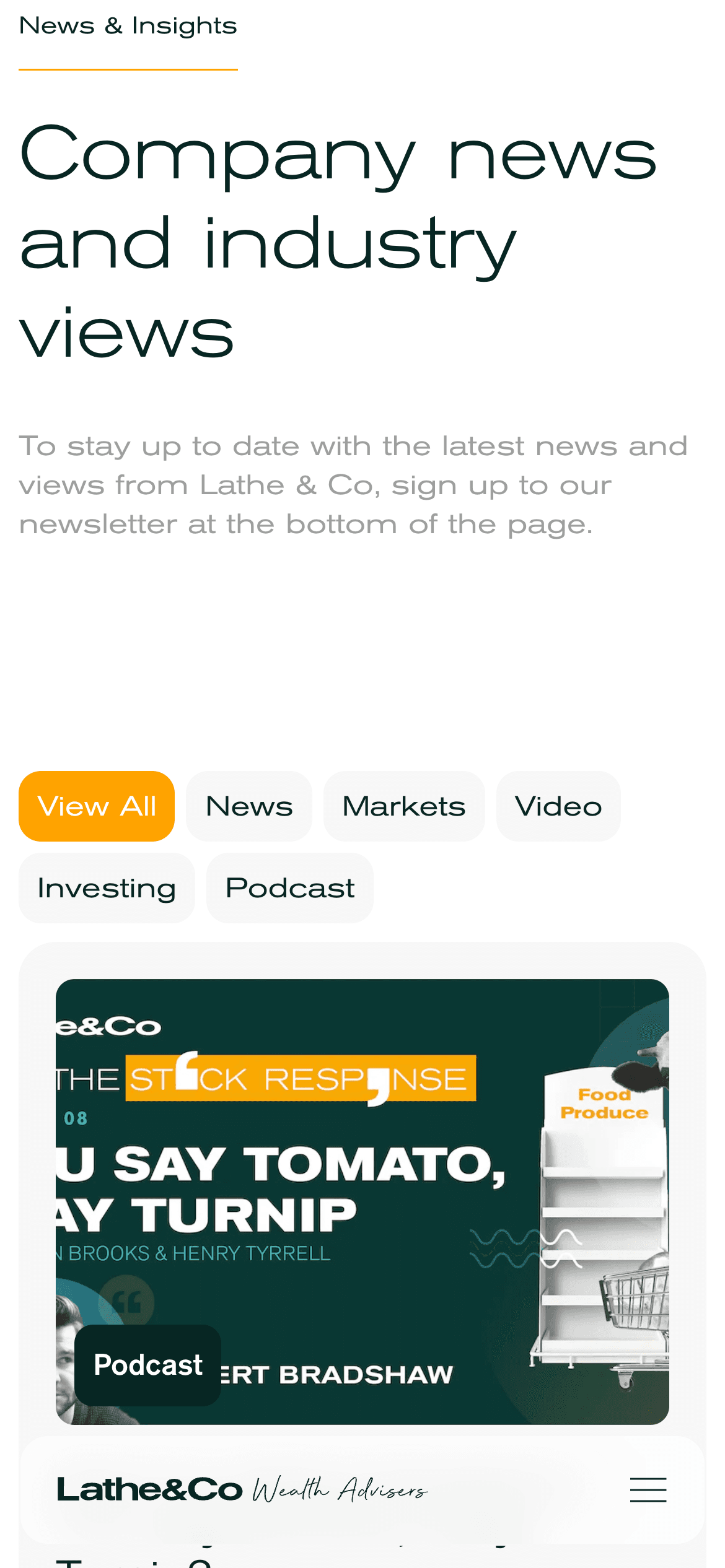Open the News & Insights breadcrumb link
The image size is (725, 1568).
pos(128,26)
